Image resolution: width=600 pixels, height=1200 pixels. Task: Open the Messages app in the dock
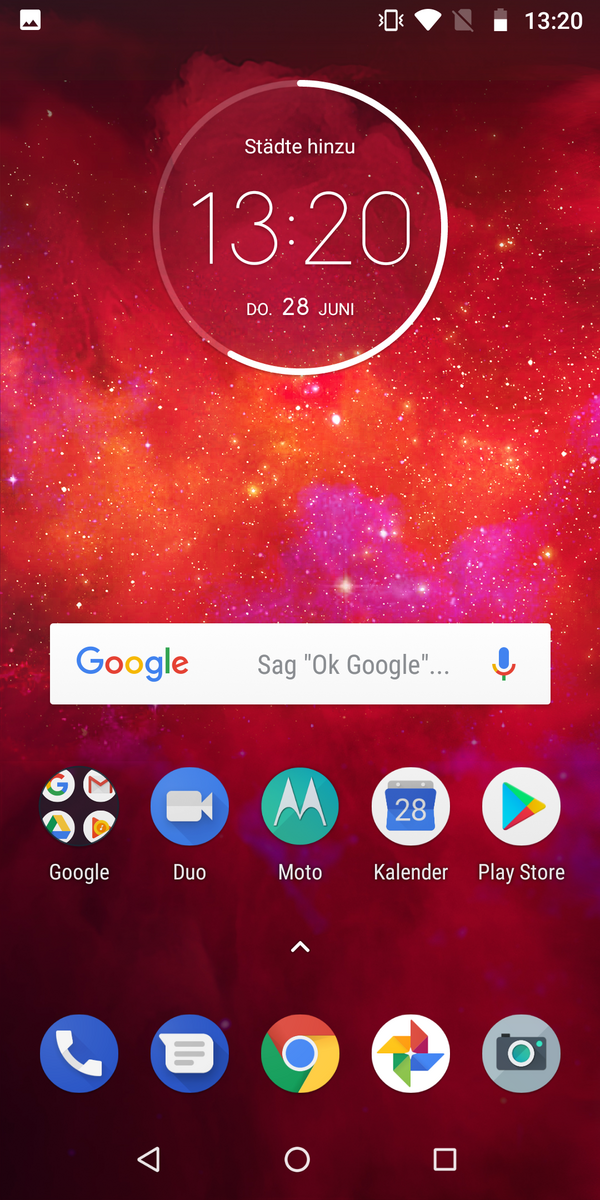(190, 1054)
